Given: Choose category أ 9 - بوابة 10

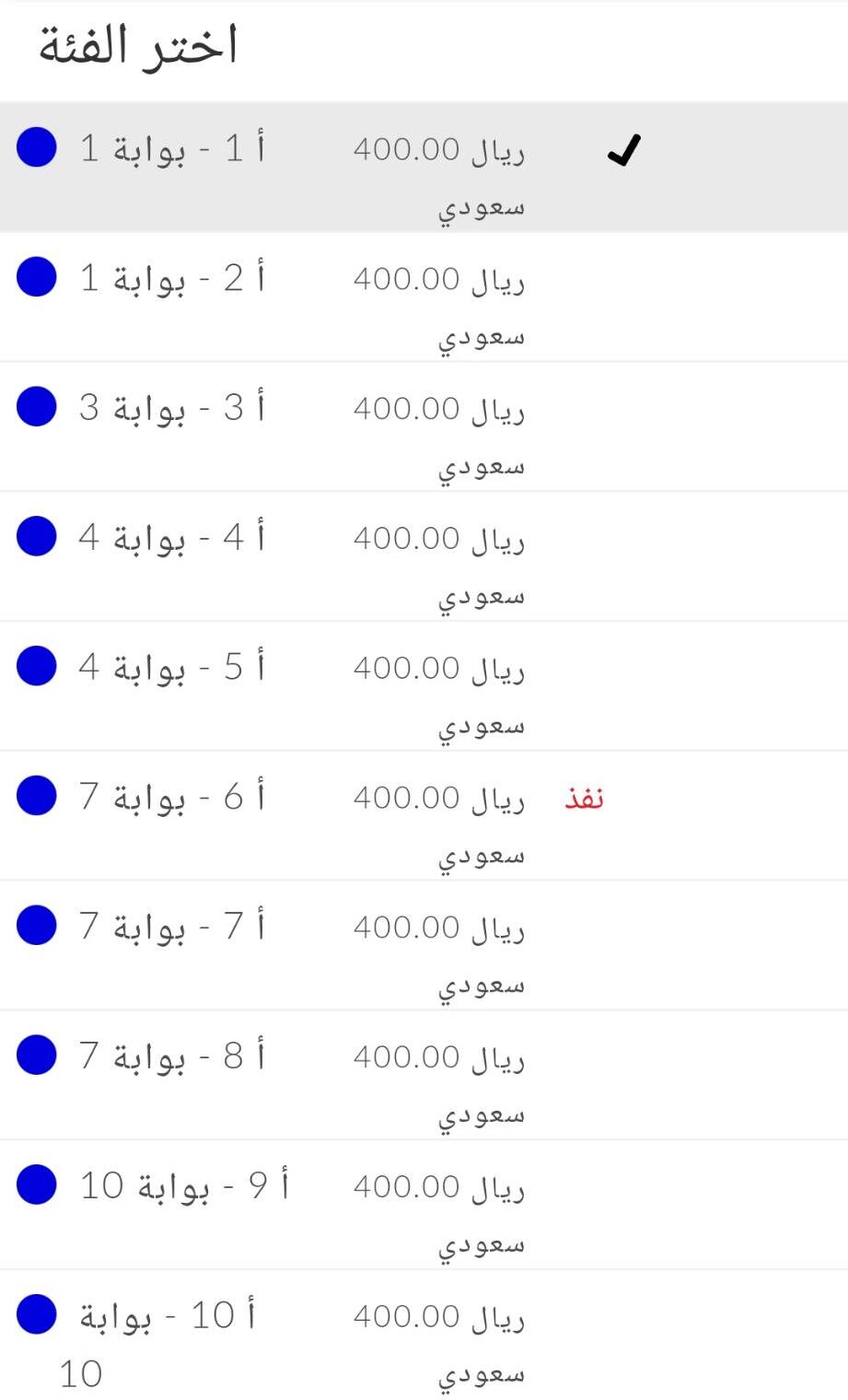Looking at the screenshot, I should point(424,1206).
